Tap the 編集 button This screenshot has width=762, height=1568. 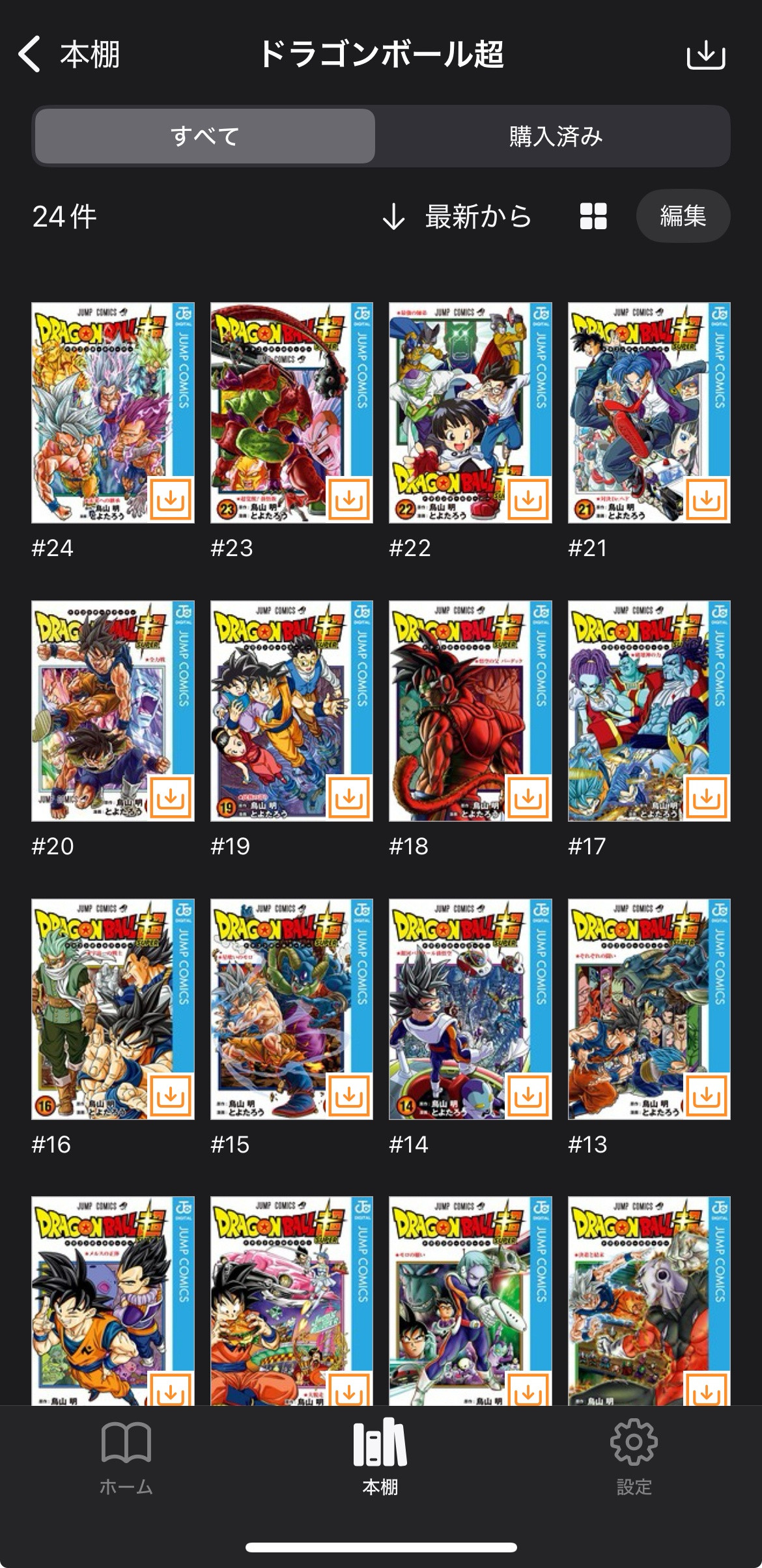(x=683, y=216)
